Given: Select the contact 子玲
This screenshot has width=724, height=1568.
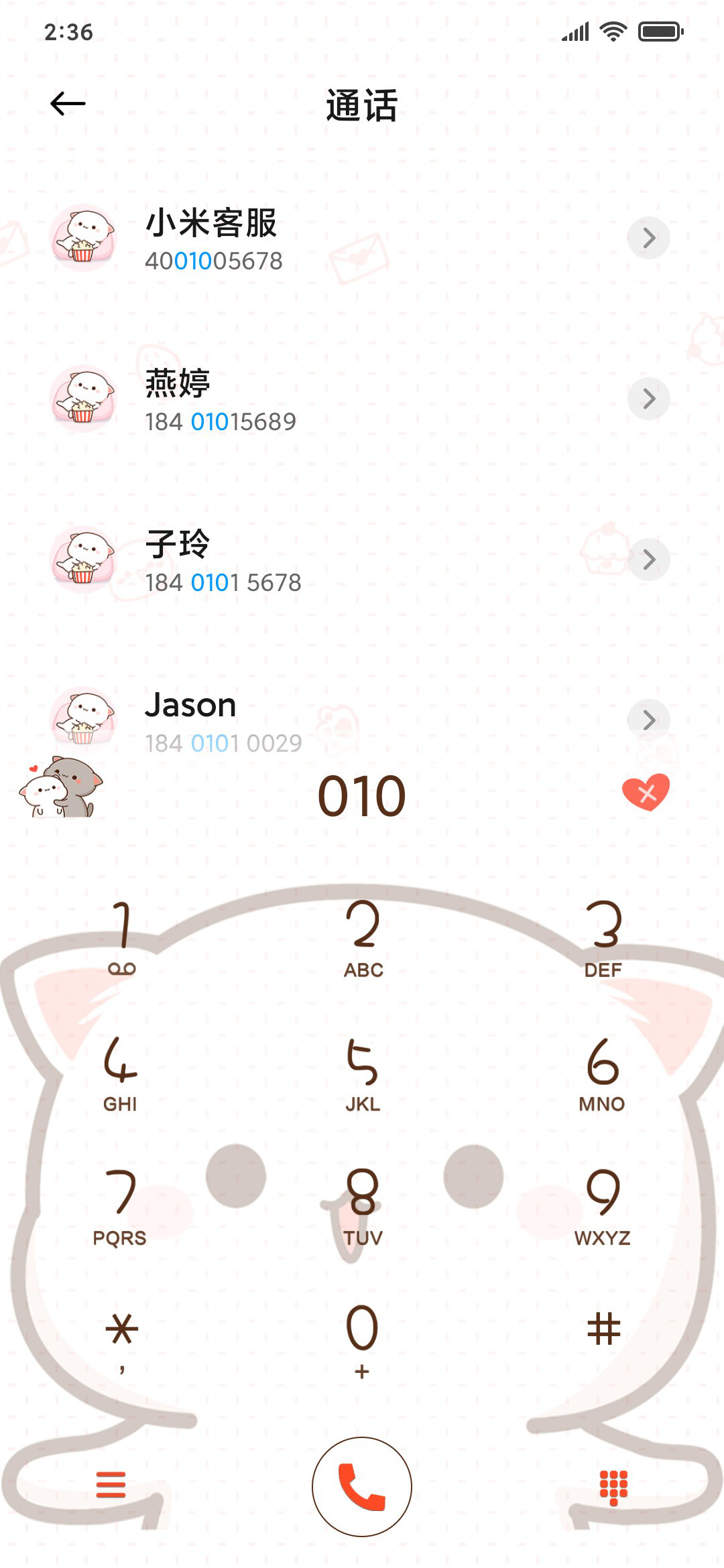Looking at the screenshot, I should (362, 560).
